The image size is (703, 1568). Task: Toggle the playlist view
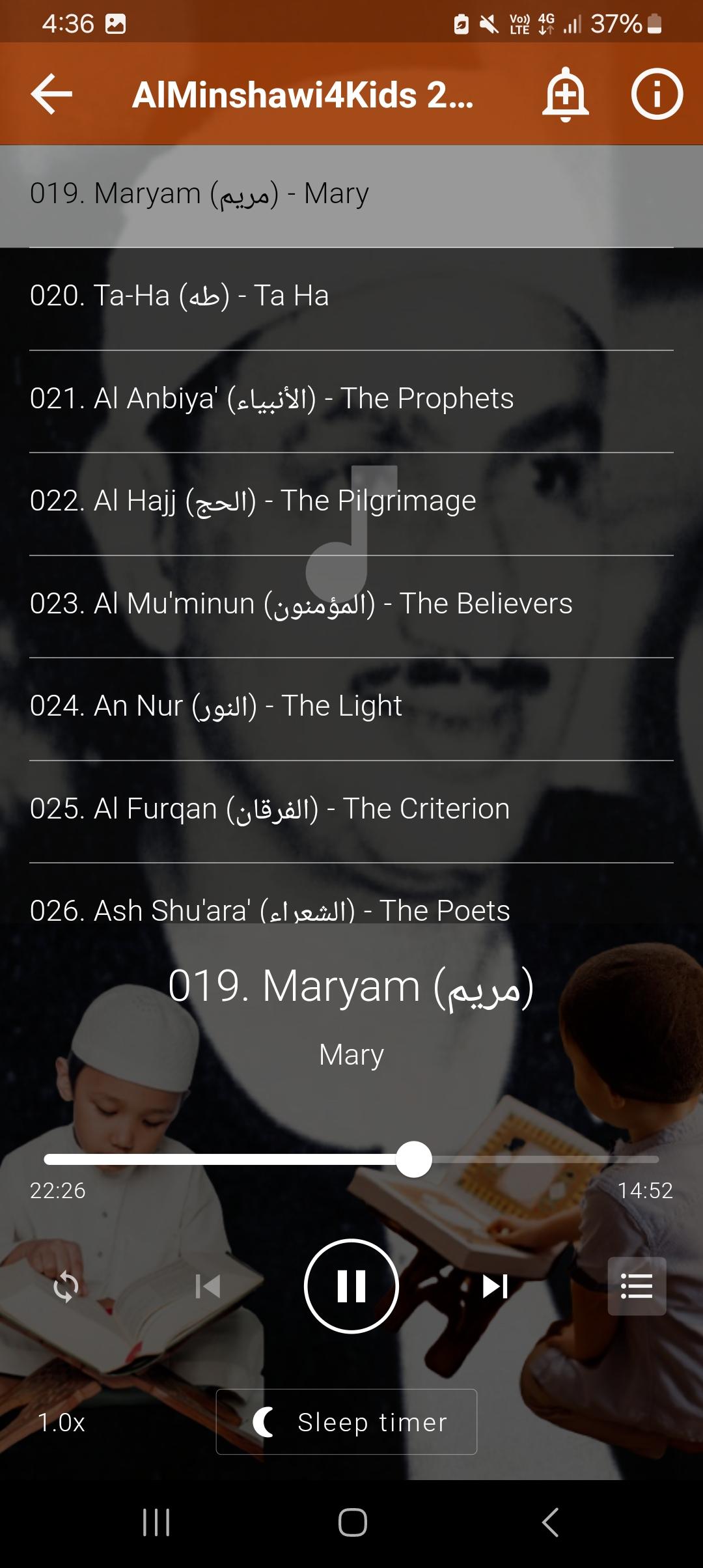637,1286
